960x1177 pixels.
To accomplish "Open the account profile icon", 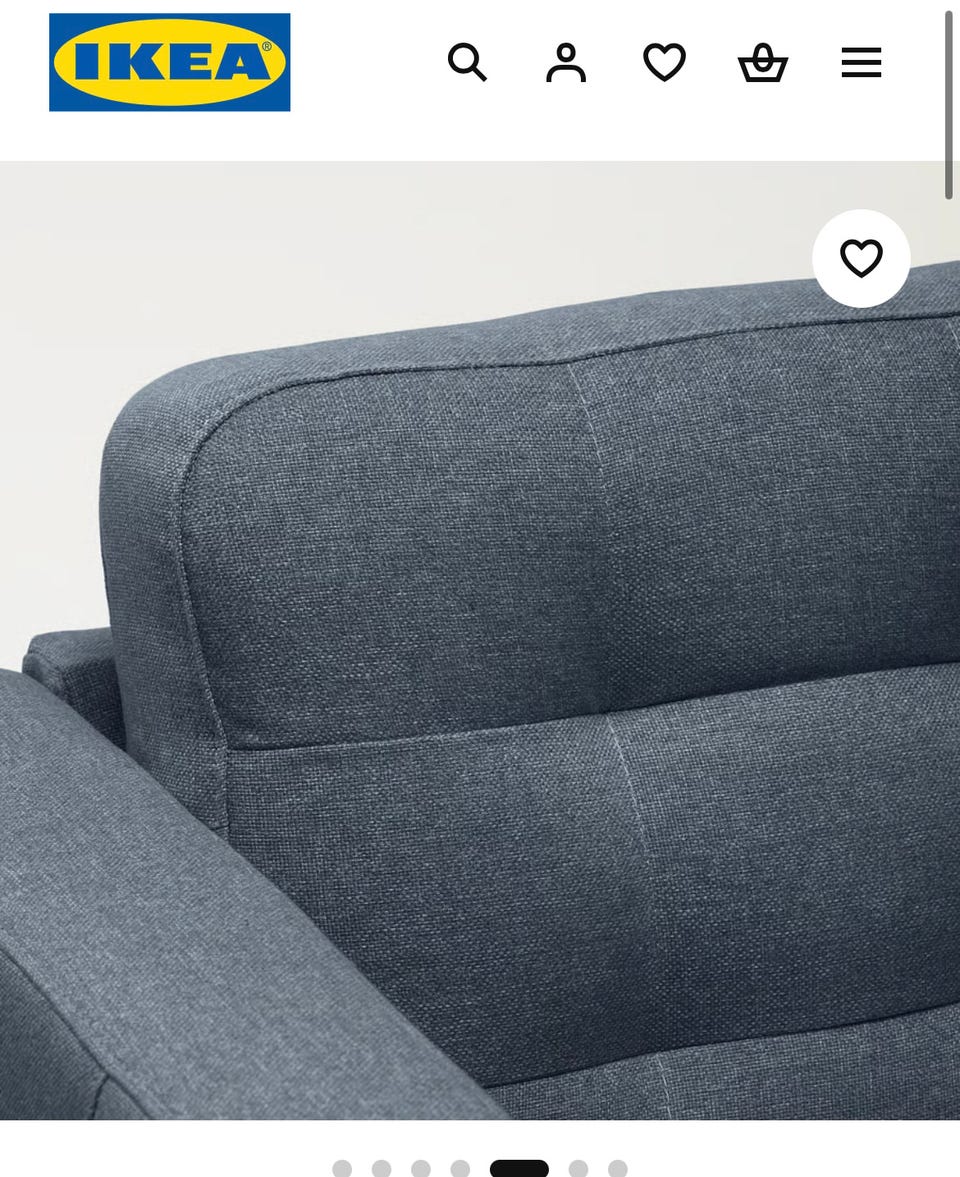I will point(566,63).
